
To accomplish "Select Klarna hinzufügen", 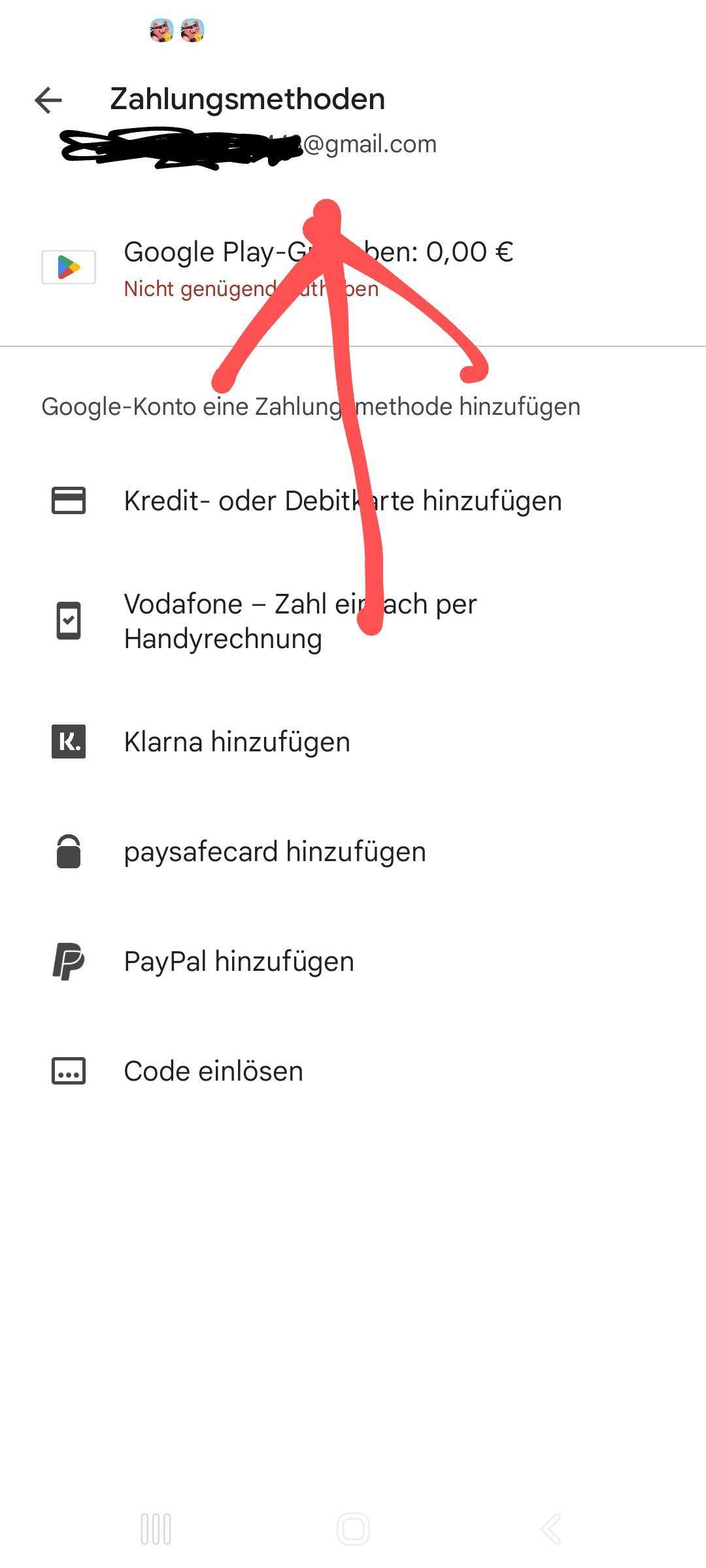I will [x=237, y=741].
